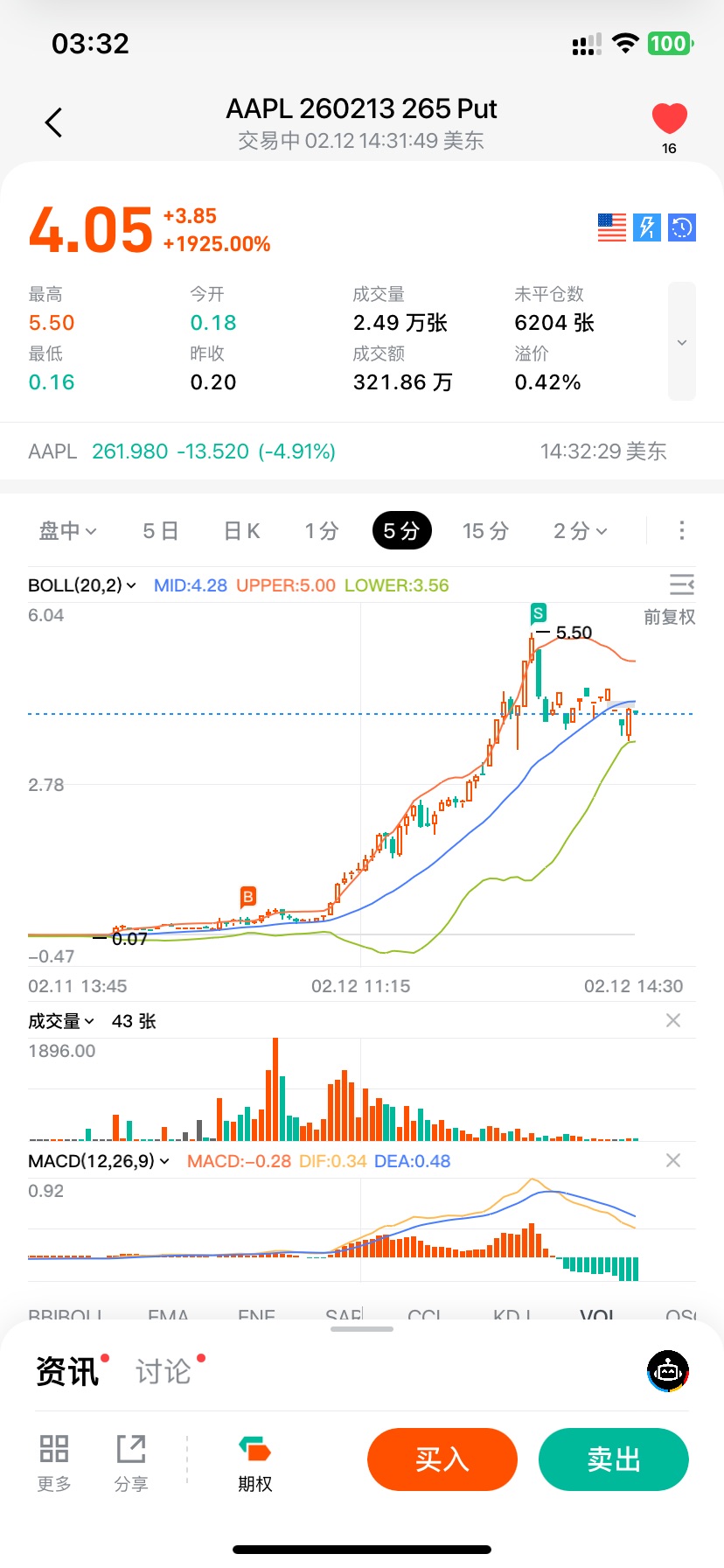The image size is (724, 1568).
Task: Open the AI robot assistant
Action: click(x=668, y=1371)
